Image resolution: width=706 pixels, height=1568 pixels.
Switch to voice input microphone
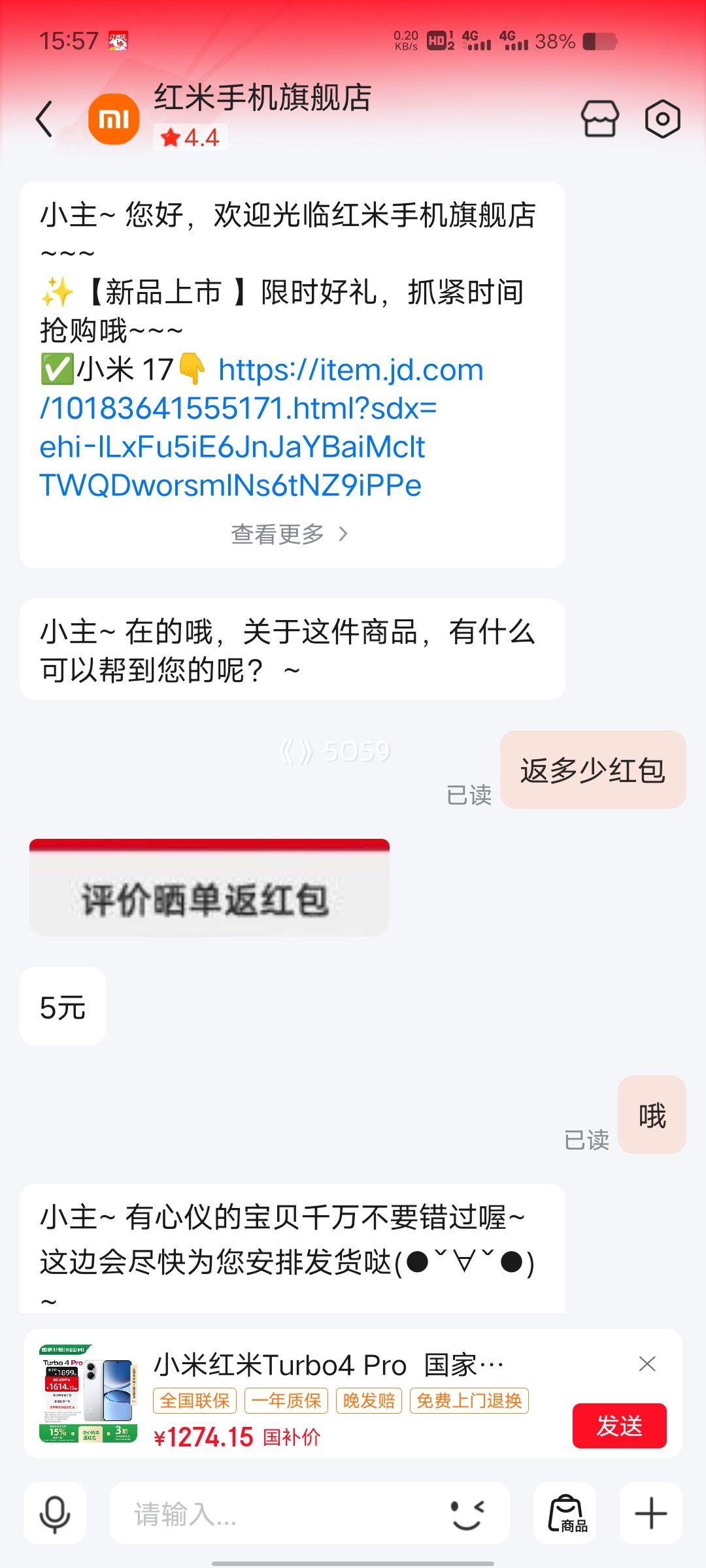[x=55, y=1513]
